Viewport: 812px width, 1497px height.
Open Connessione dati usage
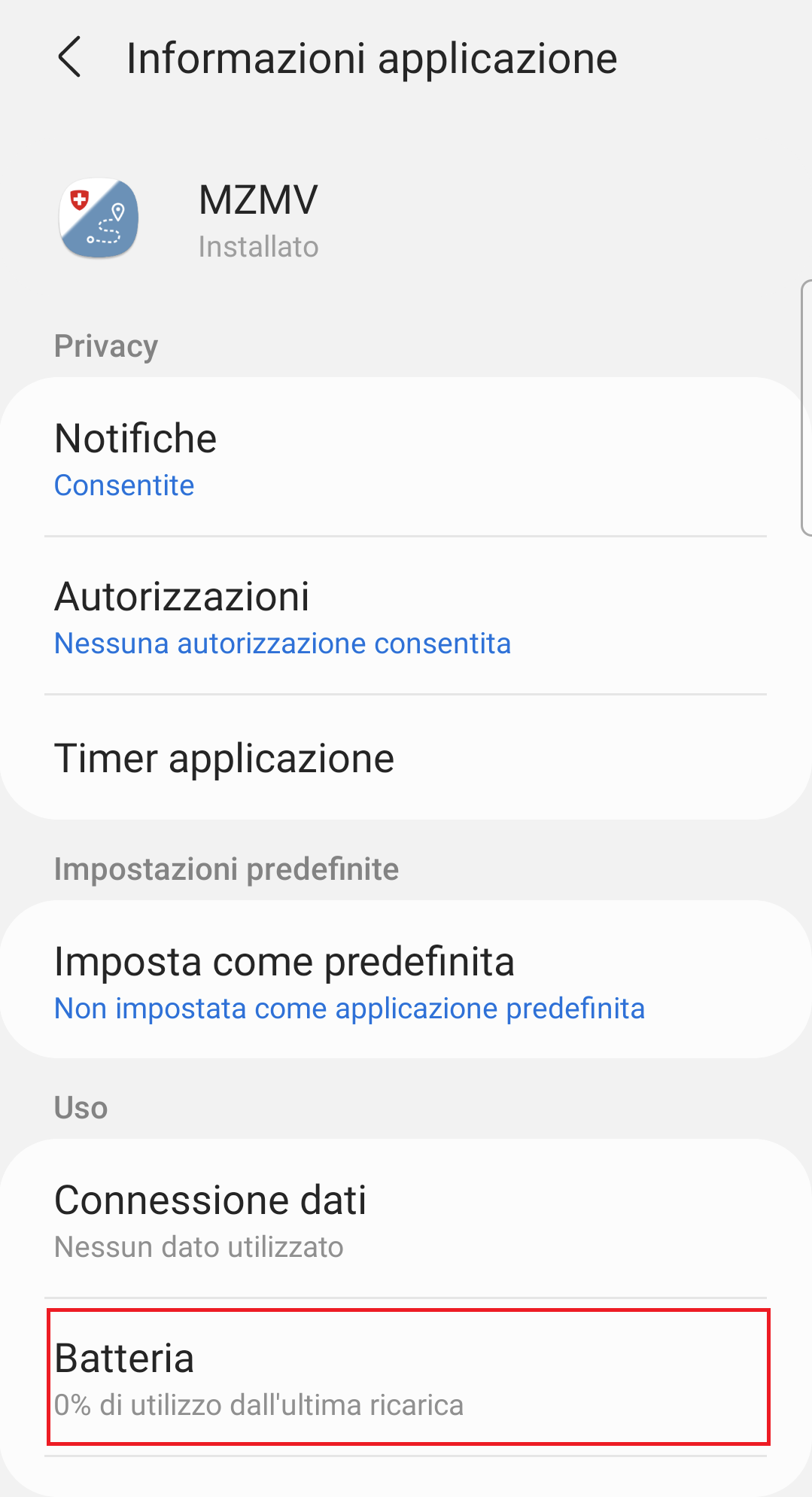point(406,1219)
